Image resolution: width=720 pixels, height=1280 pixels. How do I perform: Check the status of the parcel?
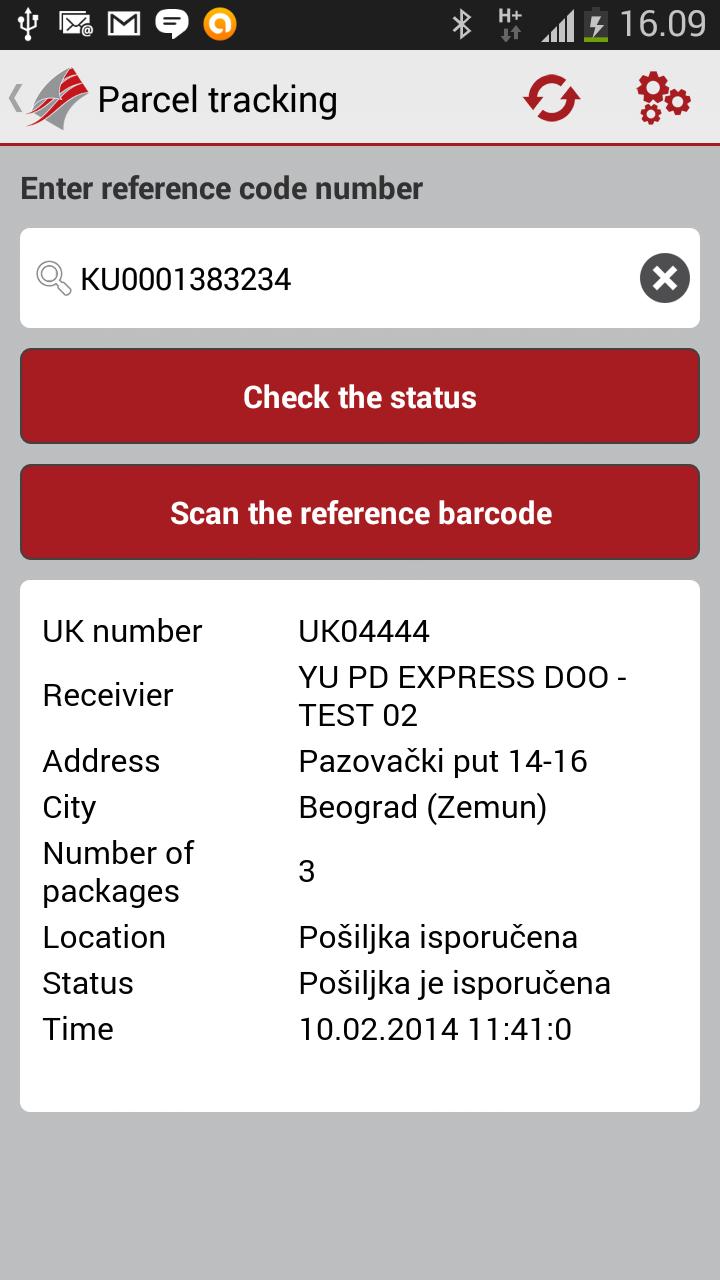[x=360, y=397]
